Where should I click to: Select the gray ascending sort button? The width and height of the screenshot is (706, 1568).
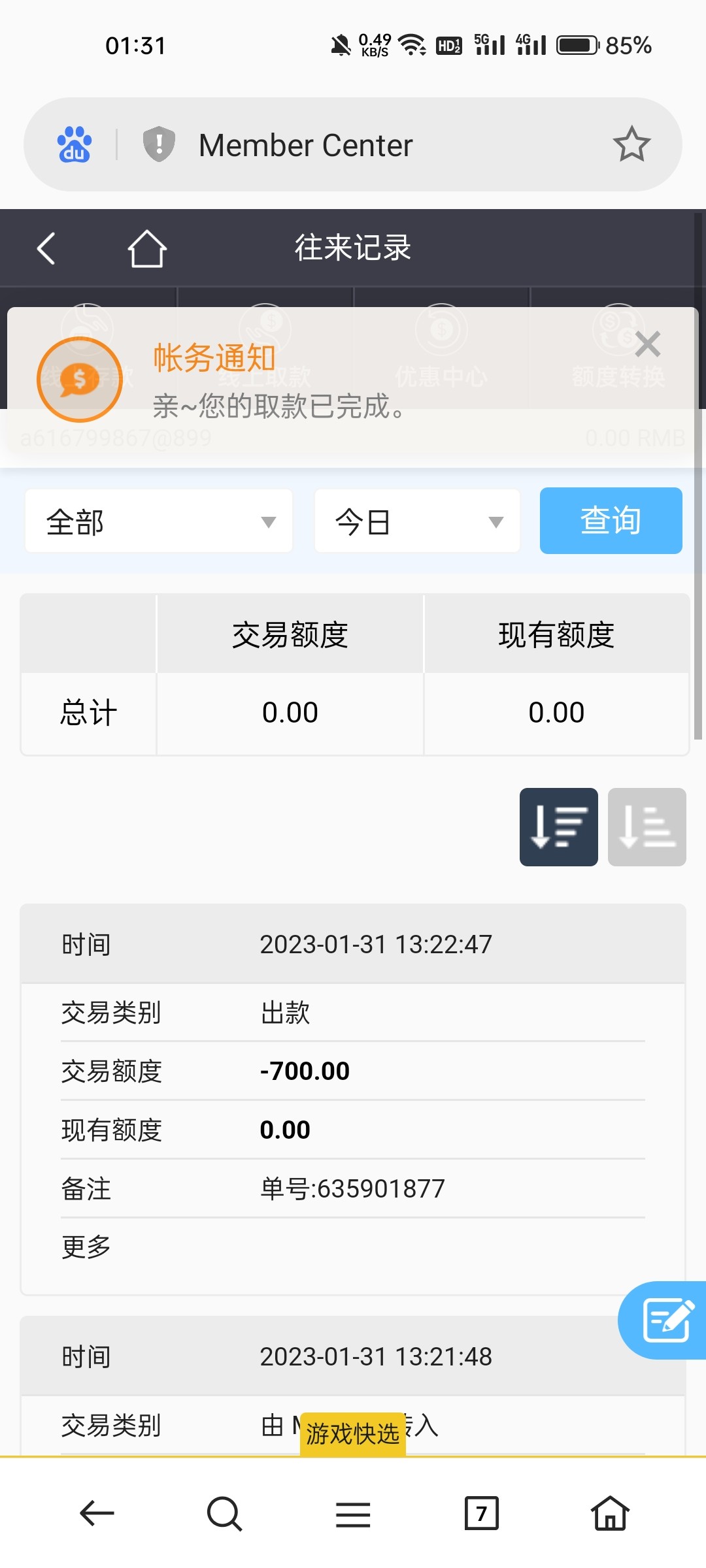point(647,827)
